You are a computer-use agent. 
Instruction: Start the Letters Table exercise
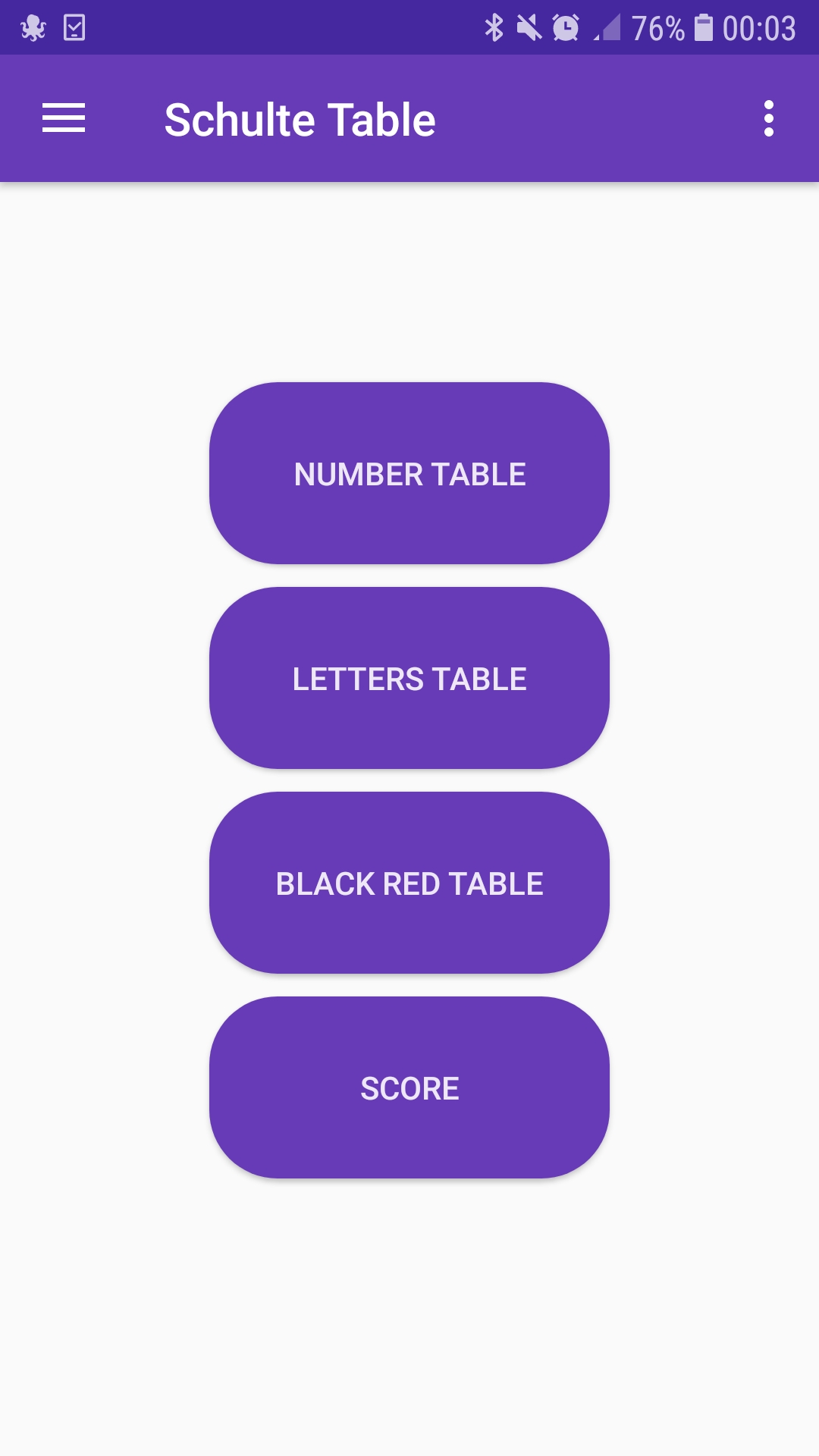click(x=409, y=679)
